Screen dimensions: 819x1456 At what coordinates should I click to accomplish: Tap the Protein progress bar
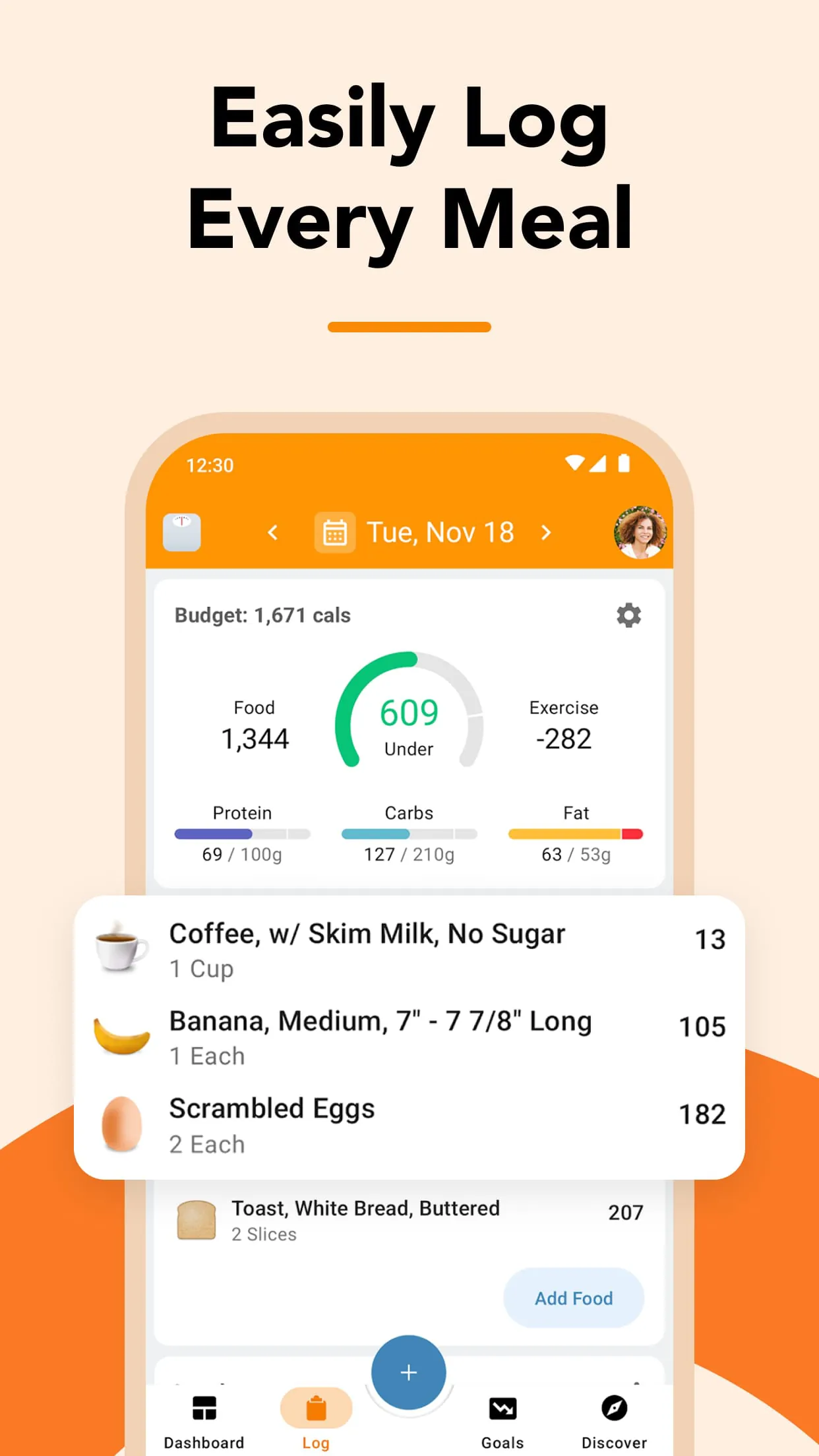(x=241, y=834)
